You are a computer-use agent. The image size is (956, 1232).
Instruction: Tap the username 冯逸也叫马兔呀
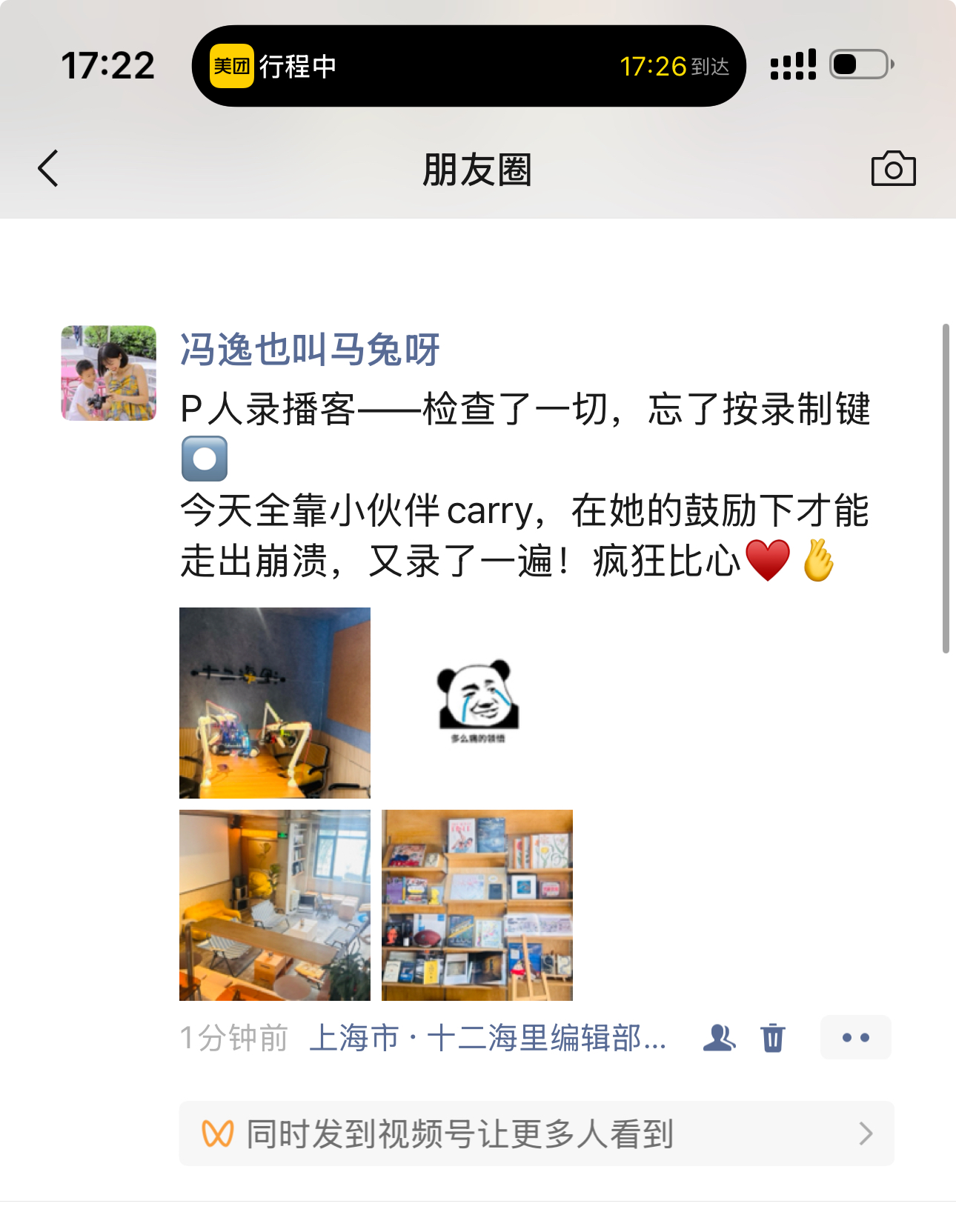(310, 350)
